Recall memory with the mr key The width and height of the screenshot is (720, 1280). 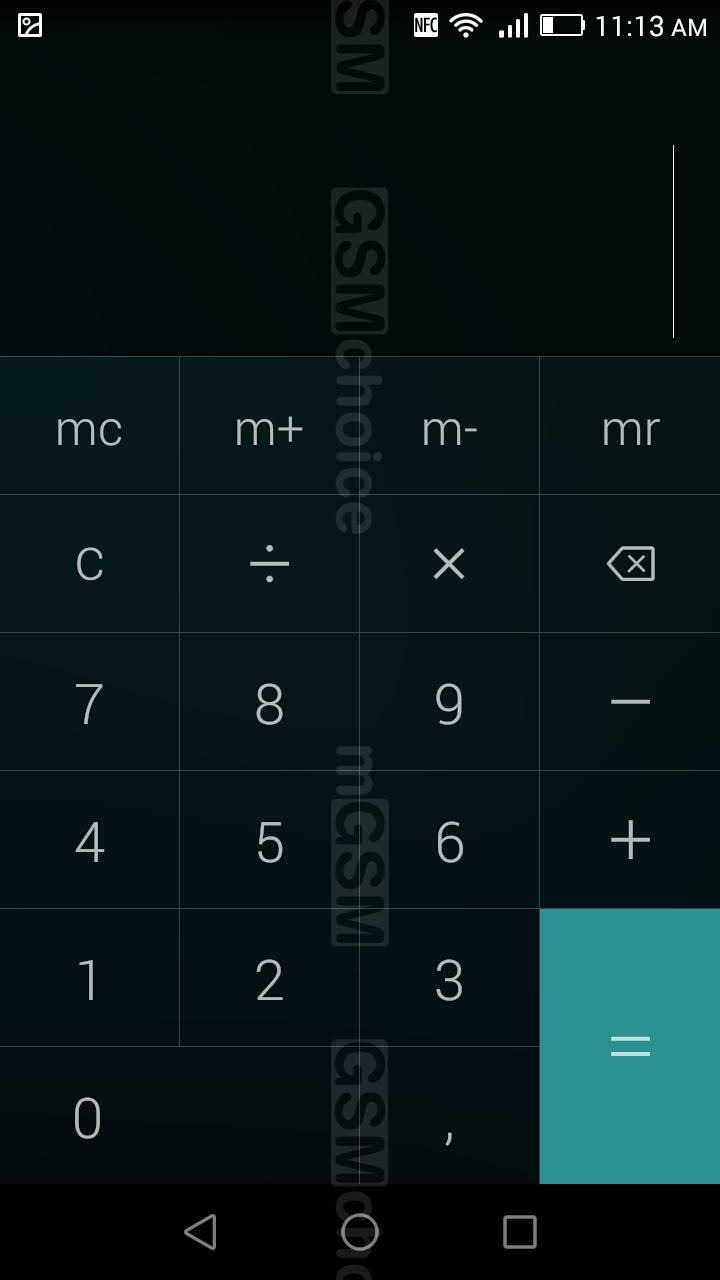point(630,426)
